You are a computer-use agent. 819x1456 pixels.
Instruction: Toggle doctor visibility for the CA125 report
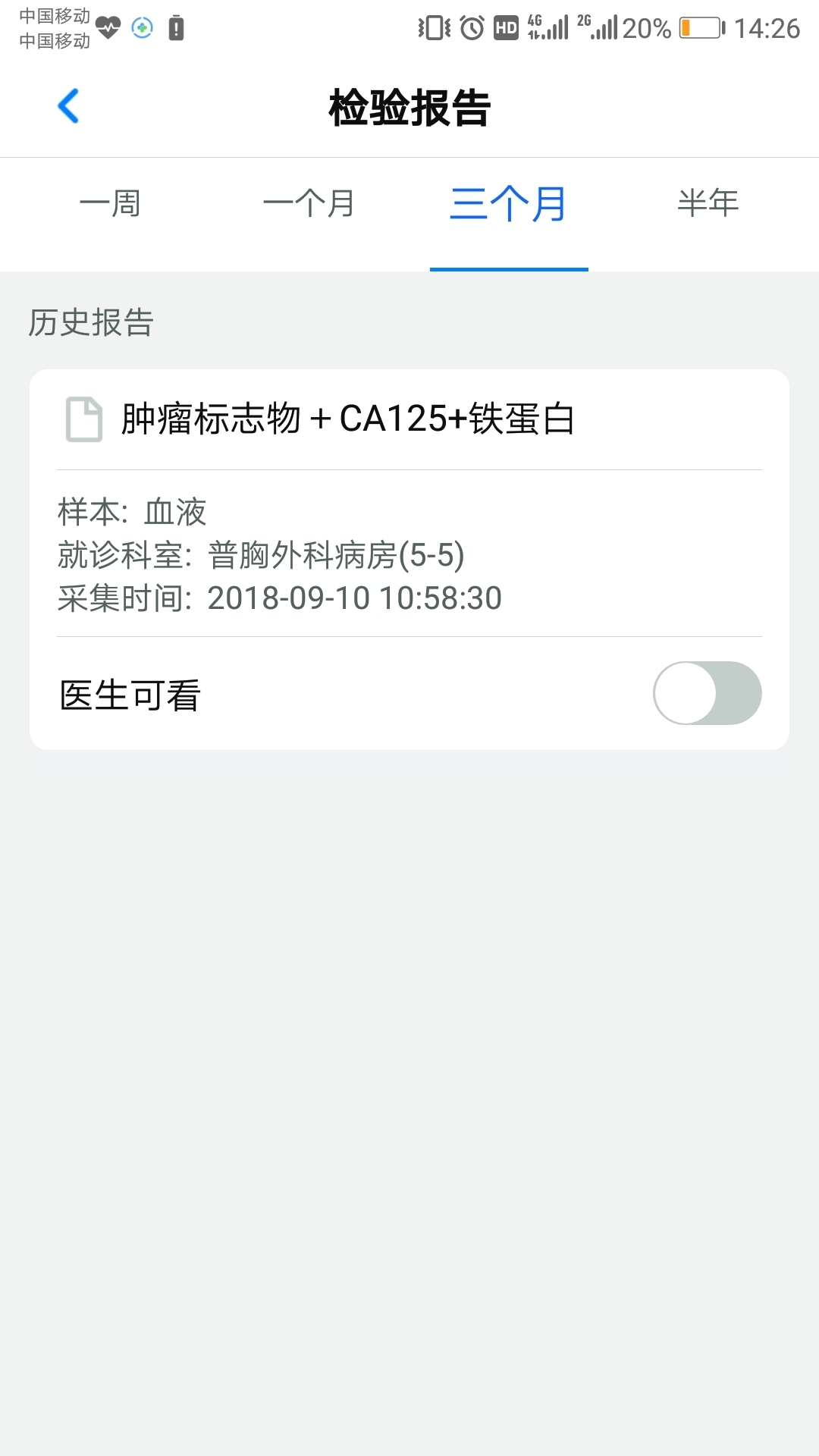coord(707,692)
